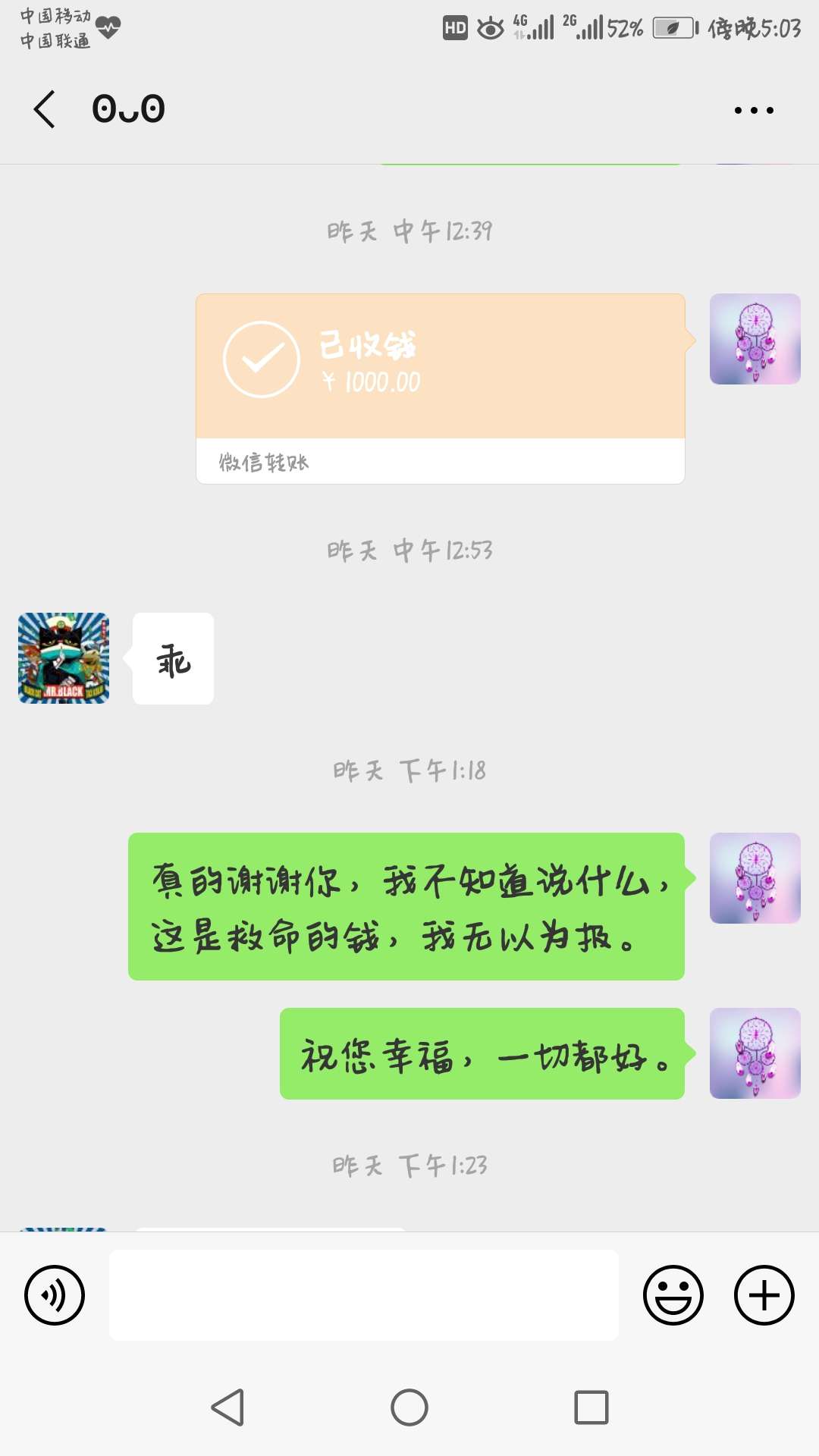Screen dimensions: 819x1456
Task: Open the chat title 0ʊ0
Action: click(129, 108)
